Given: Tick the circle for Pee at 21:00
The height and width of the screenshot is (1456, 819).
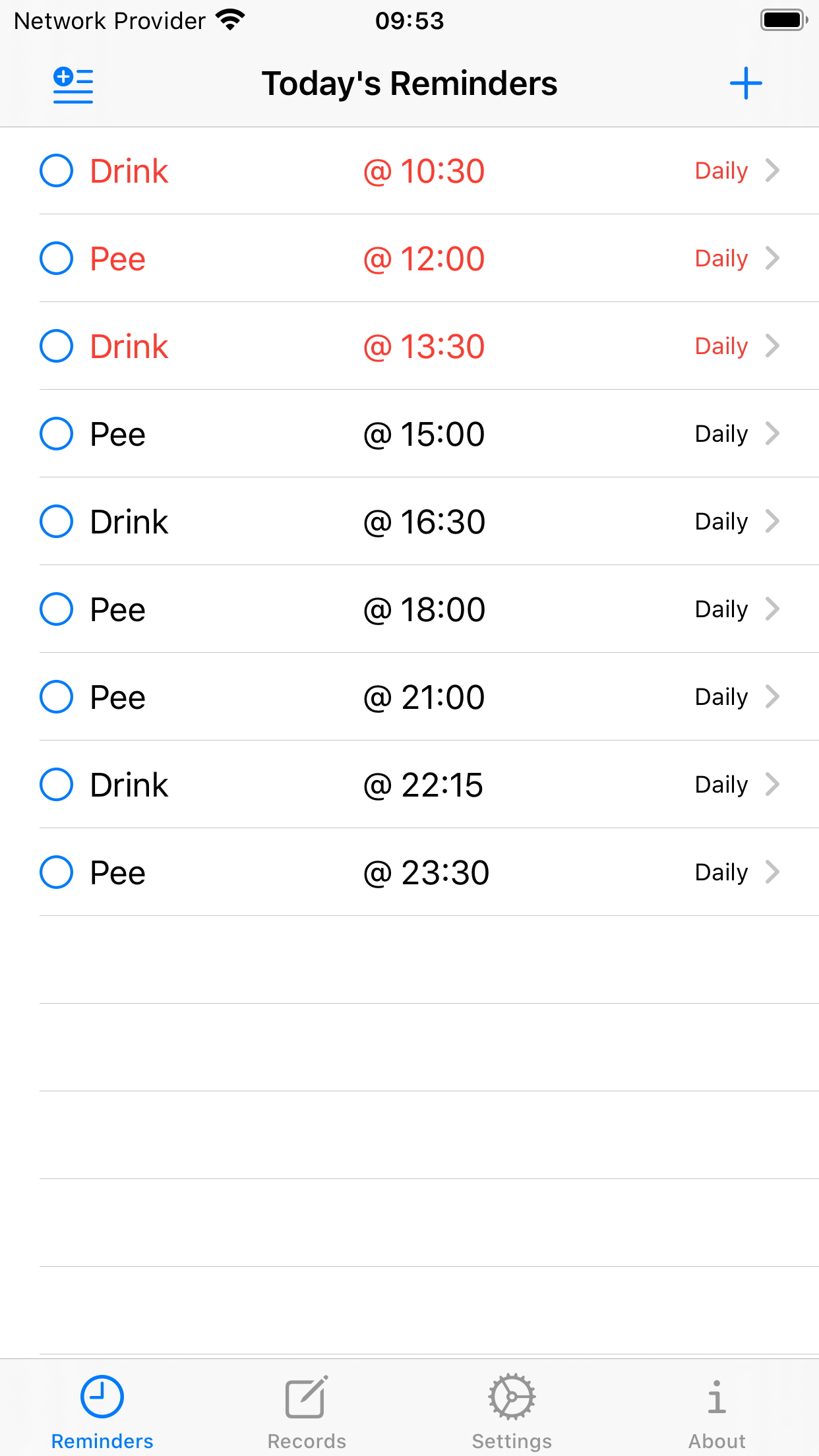Looking at the screenshot, I should 57,697.
